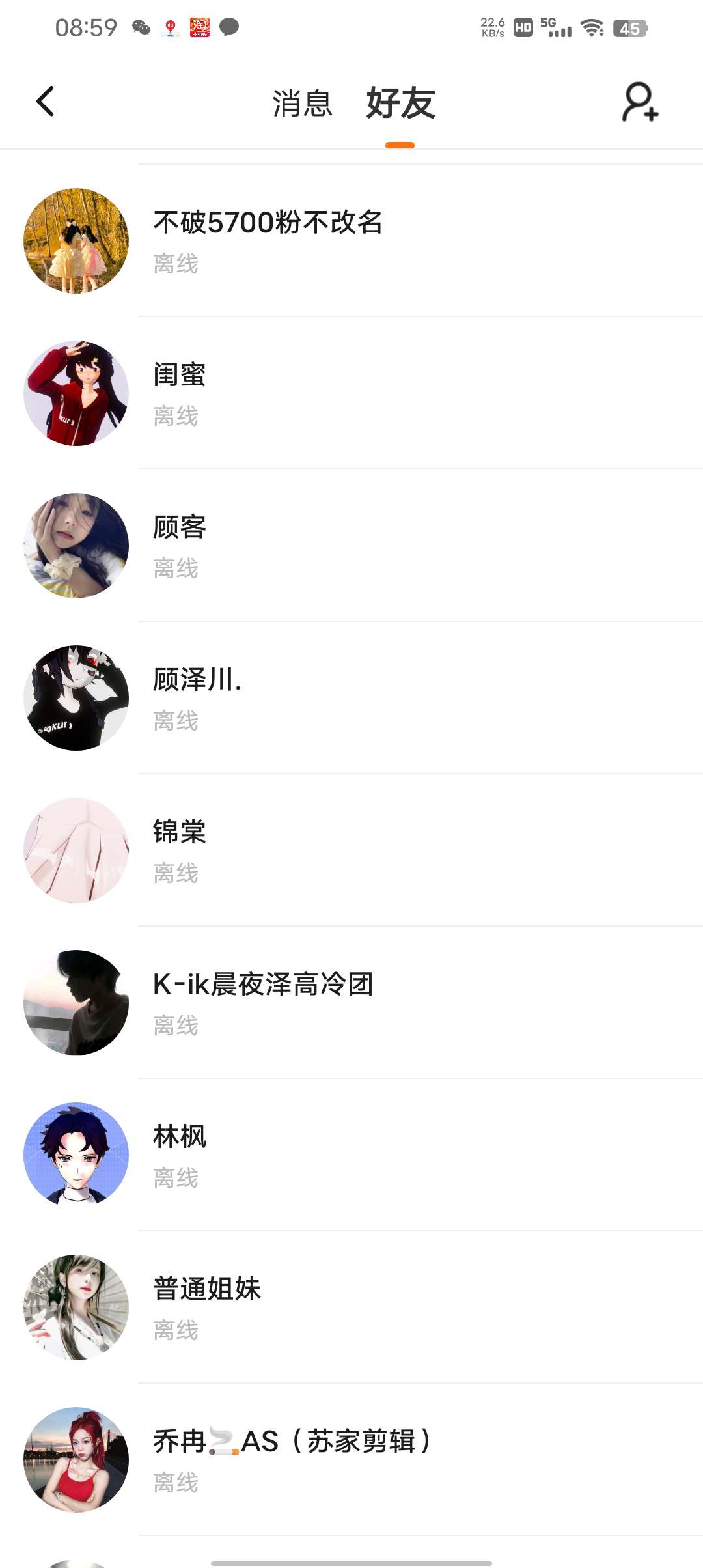Open the chat with 顾泽川.
703x1568 pixels.
(x=197, y=697)
